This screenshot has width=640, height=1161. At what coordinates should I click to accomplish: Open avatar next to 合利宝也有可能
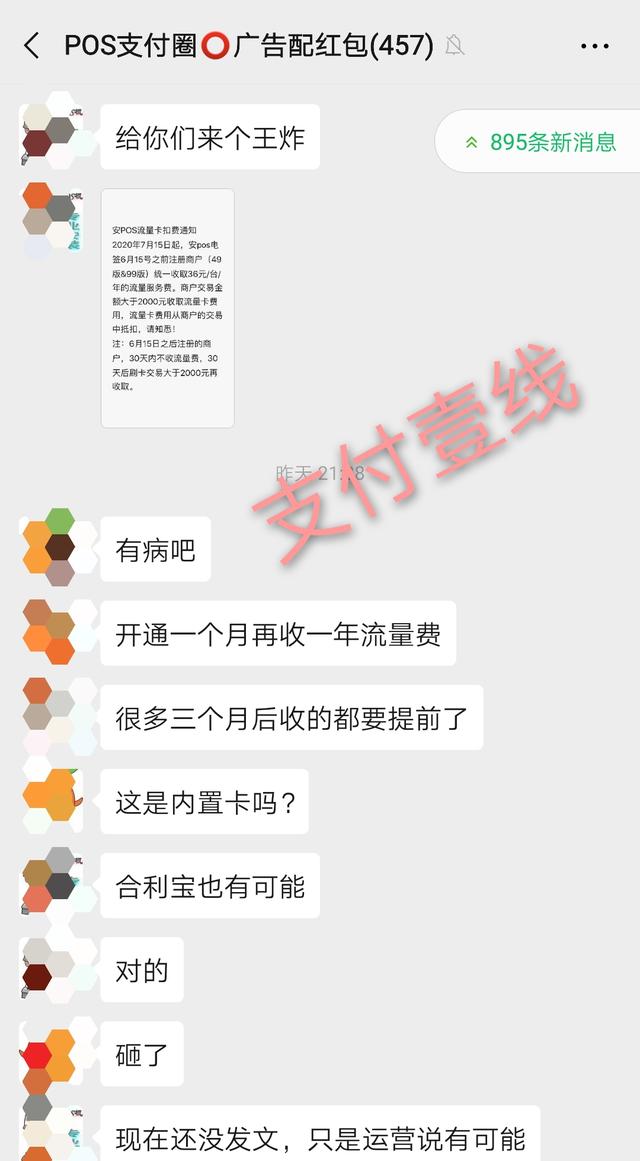(50, 885)
